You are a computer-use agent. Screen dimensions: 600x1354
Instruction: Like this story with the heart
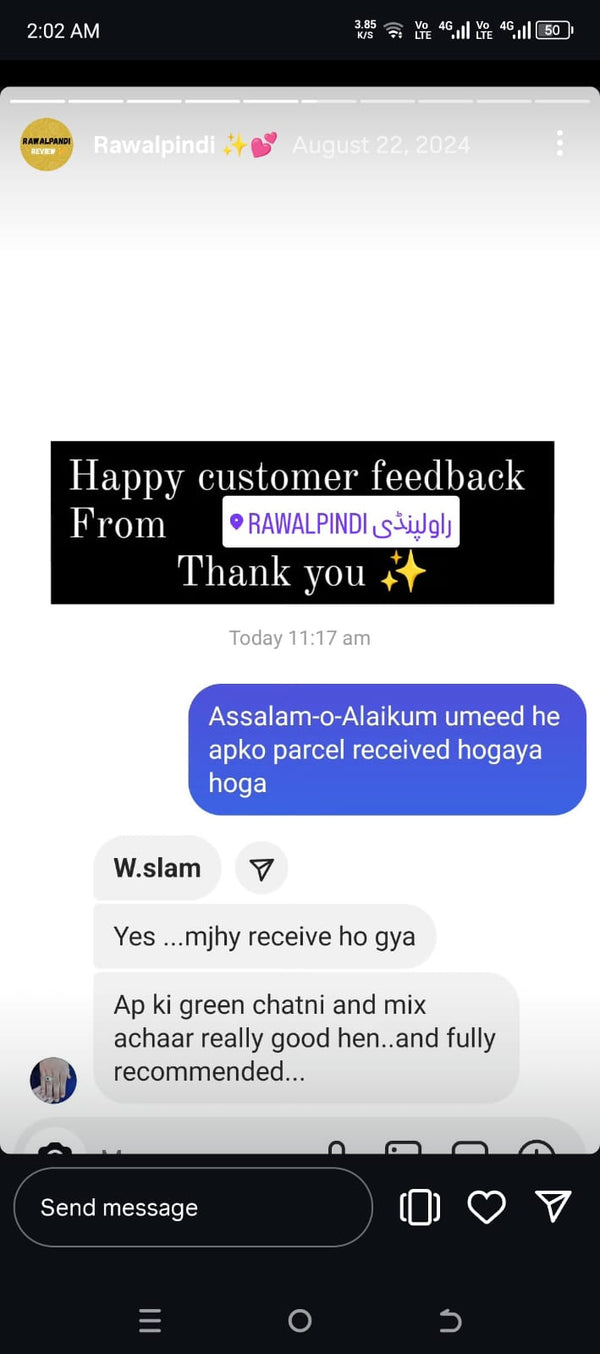coord(487,1207)
